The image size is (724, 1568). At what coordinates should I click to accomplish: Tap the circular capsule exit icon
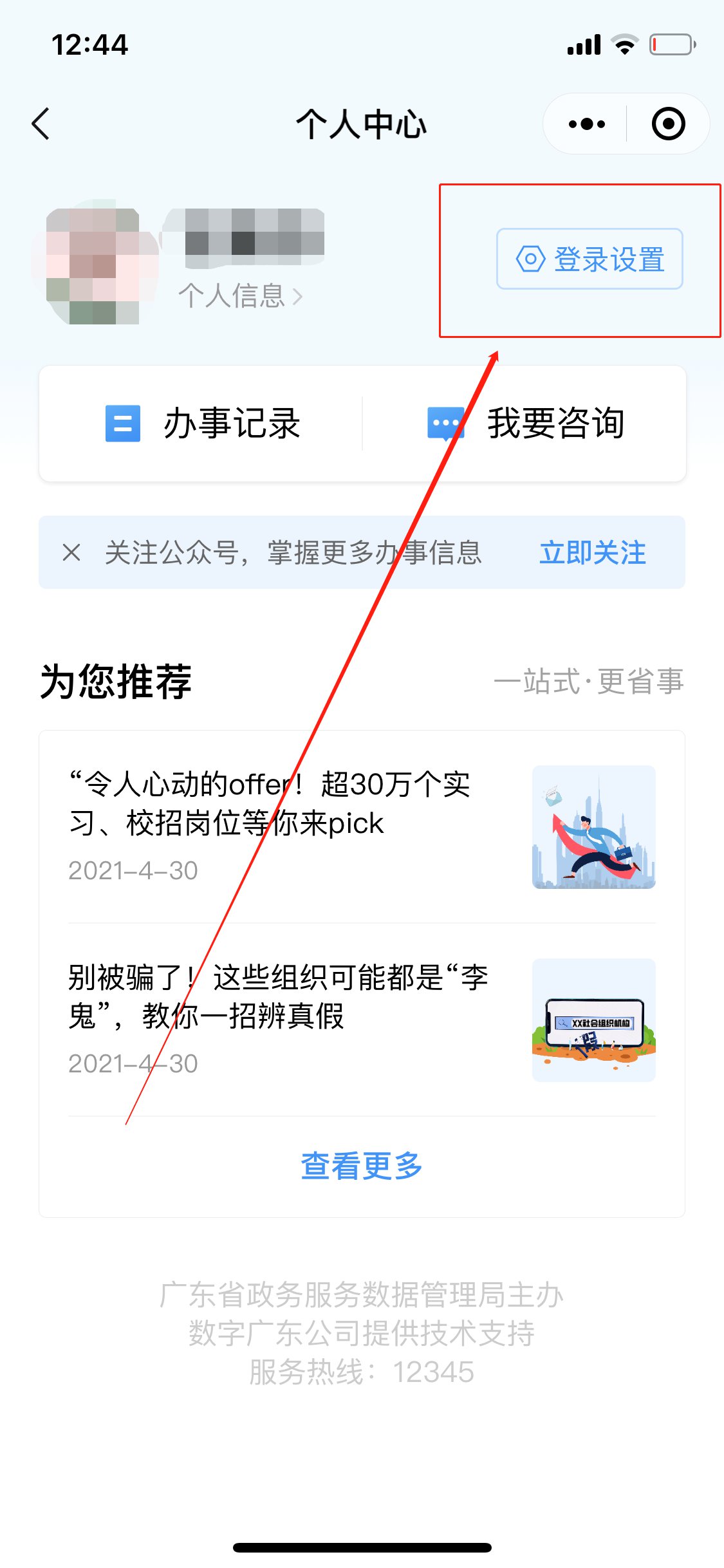pos(669,124)
